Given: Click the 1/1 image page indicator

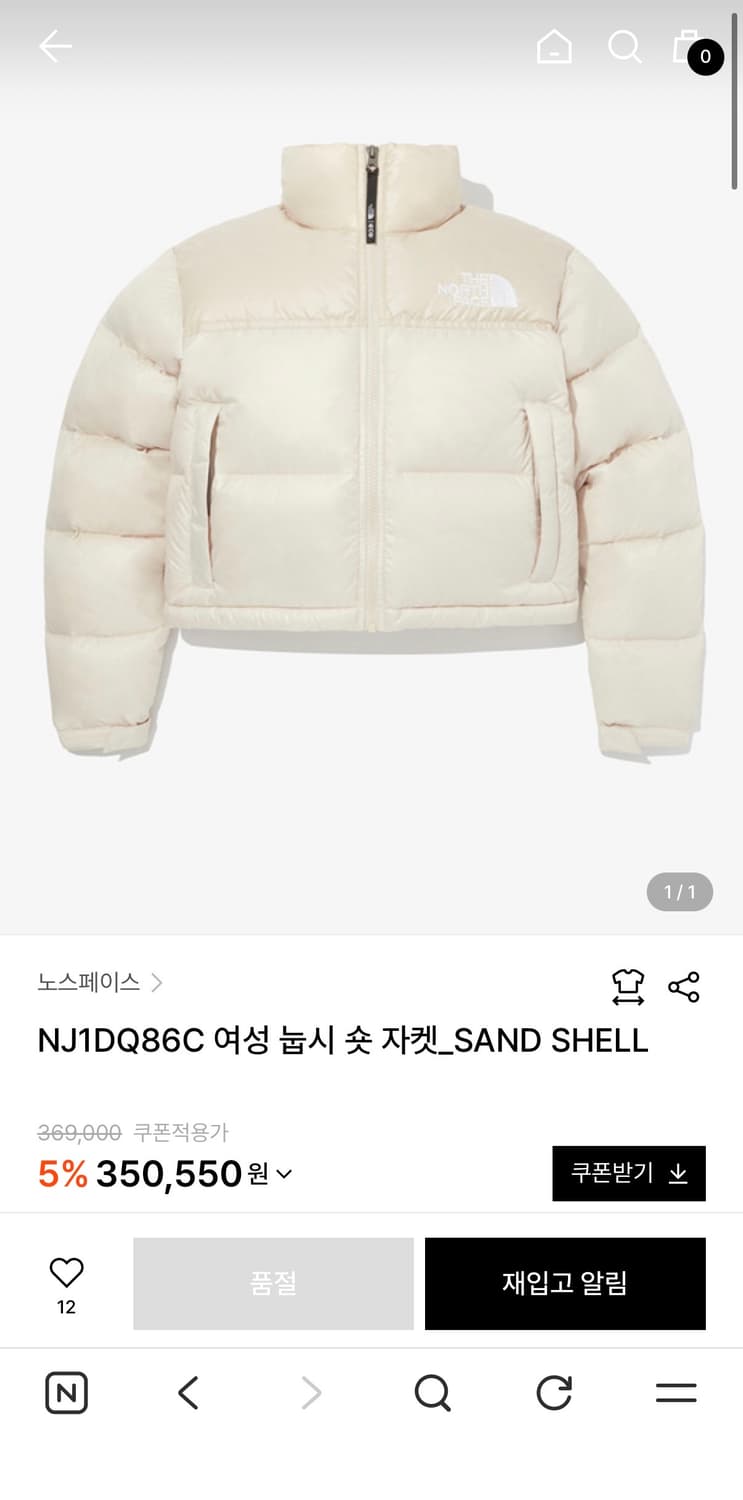Looking at the screenshot, I should tap(678, 892).
